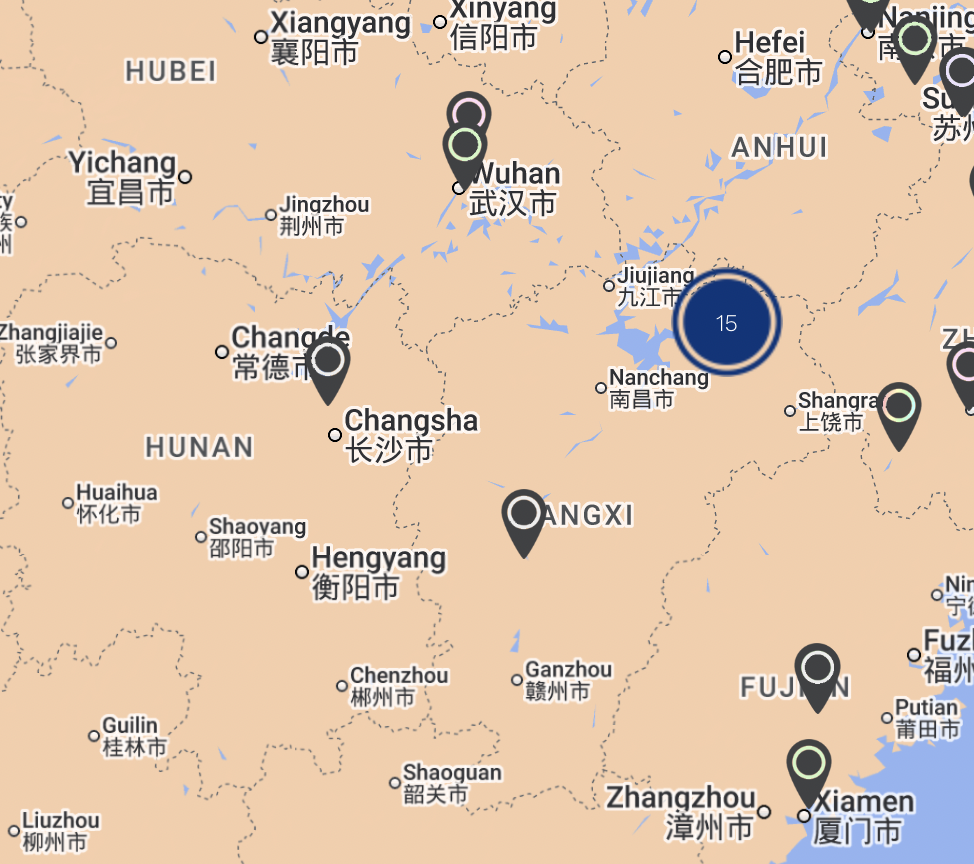Open the cluster marker showing 15
The width and height of the screenshot is (974, 864).
tap(727, 322)
